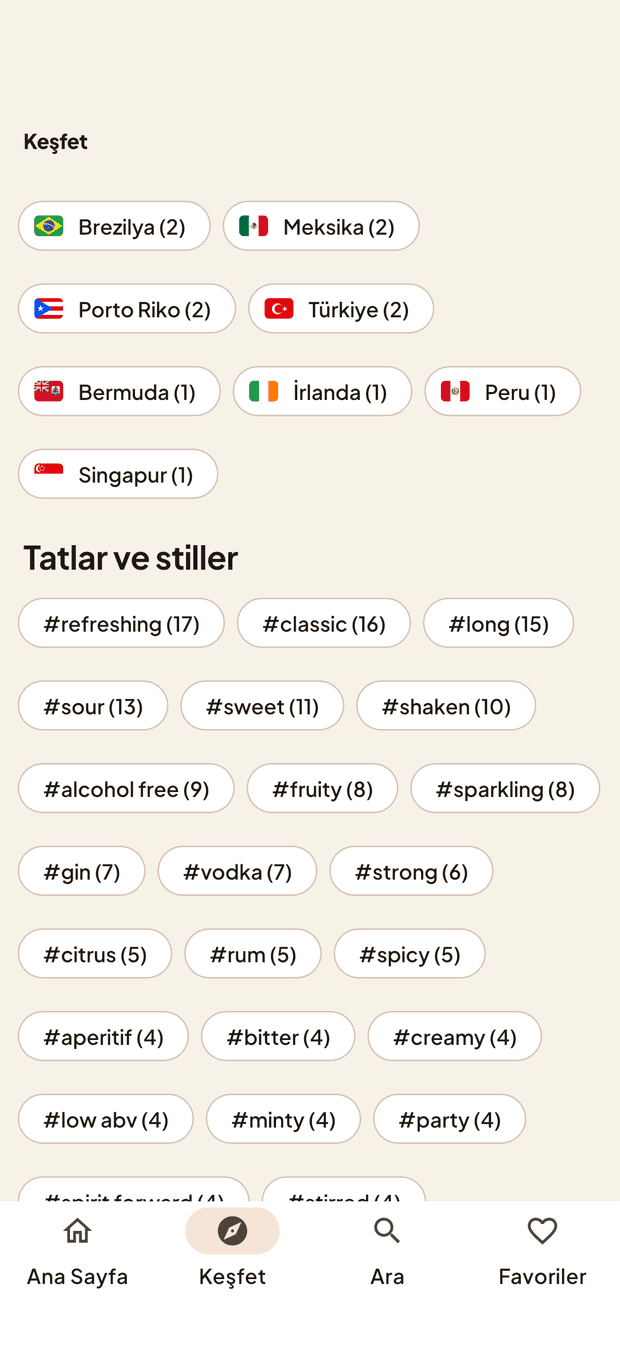620x1346 pixels.
Task: Open the #gin (7) tag
Action: point(82,872)
